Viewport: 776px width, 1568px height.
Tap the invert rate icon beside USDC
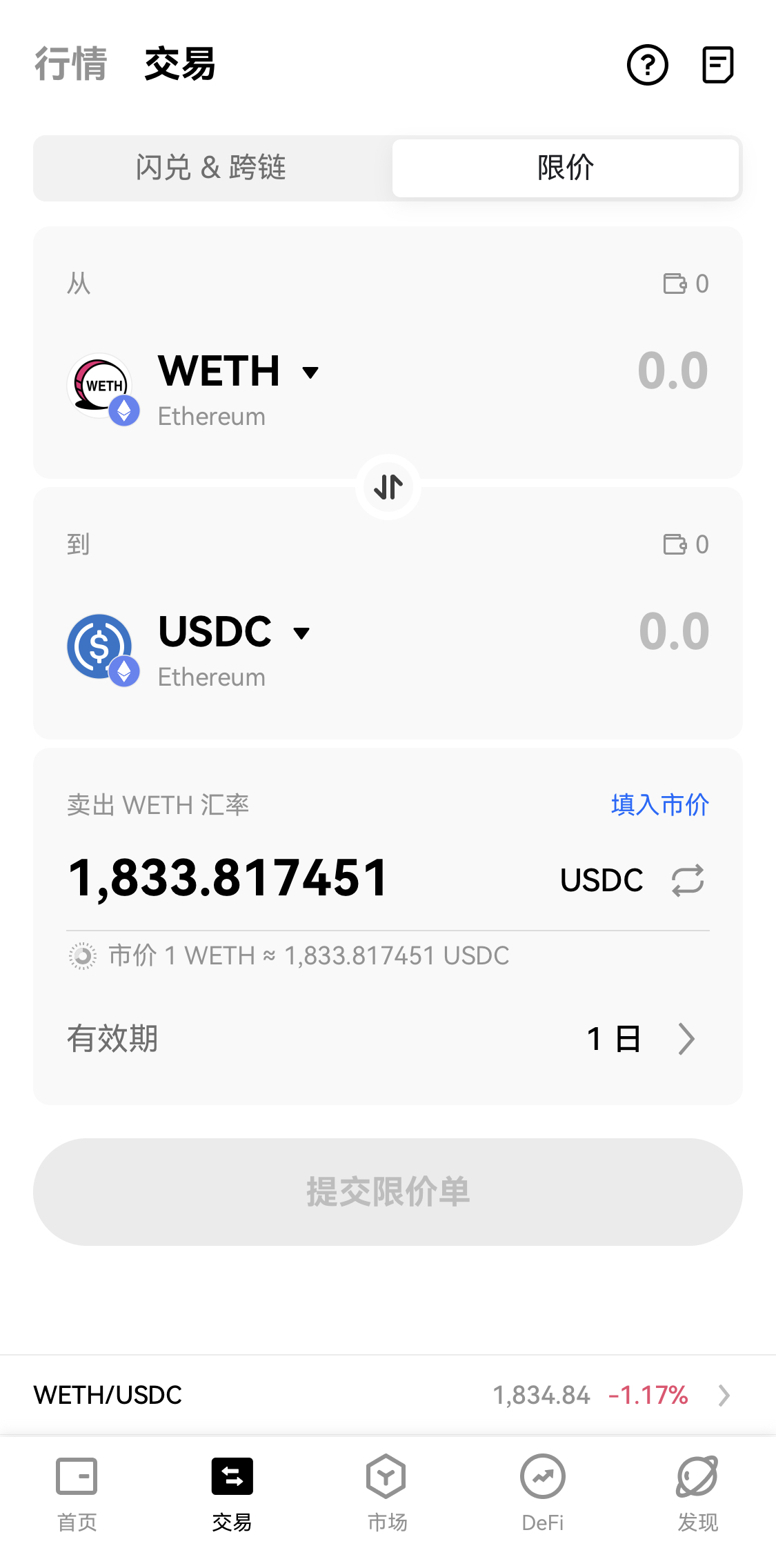(x=688, y=879)
